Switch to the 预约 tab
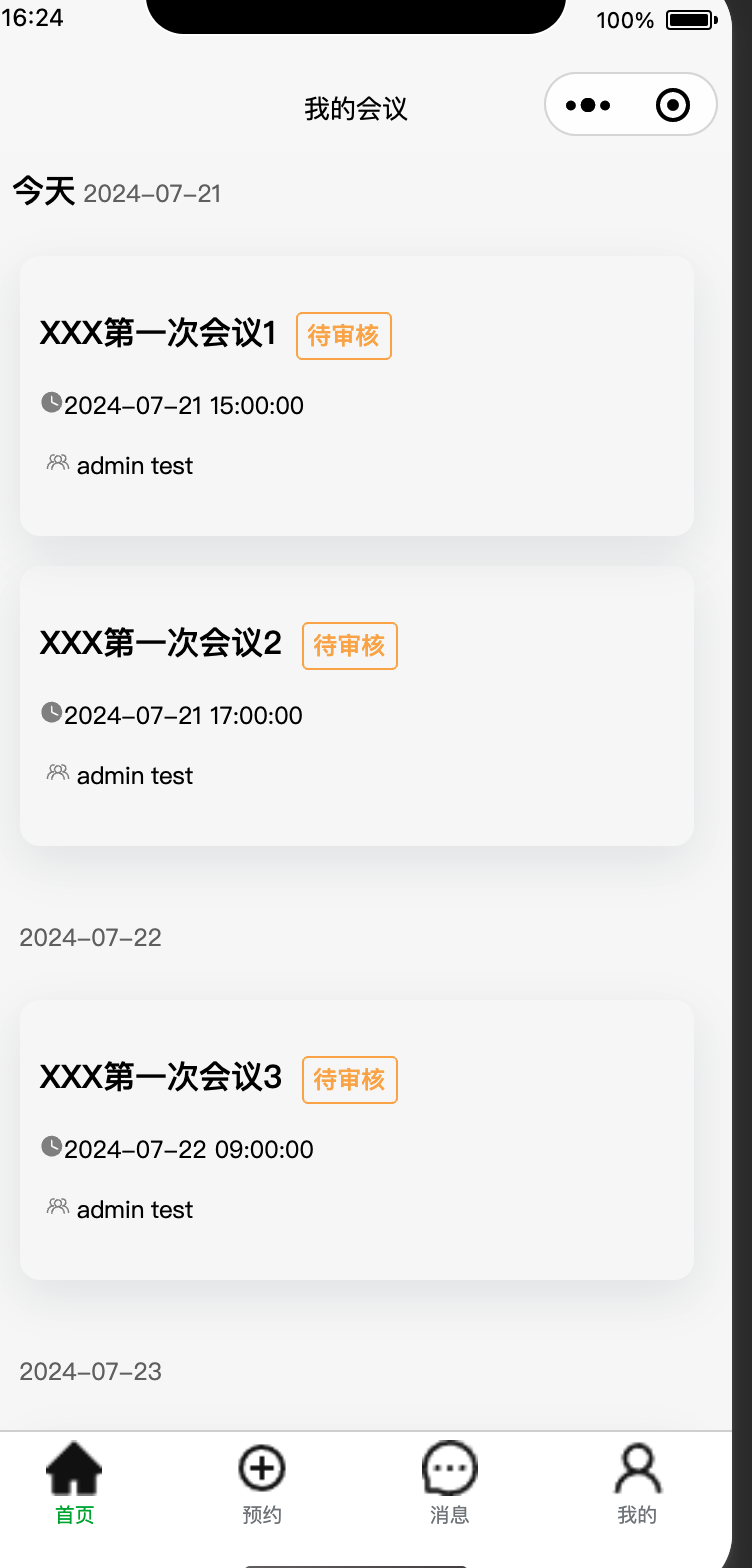 pyautogui.click(x=262, y=1484)
